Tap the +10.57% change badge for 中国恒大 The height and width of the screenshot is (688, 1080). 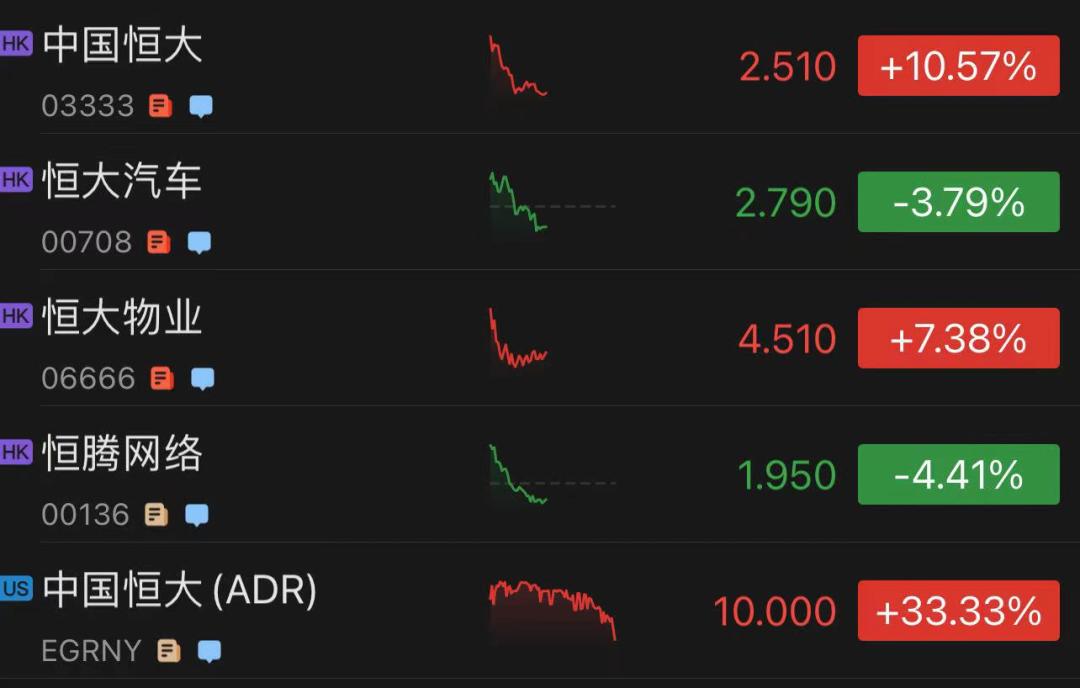(x=958, y=66)
